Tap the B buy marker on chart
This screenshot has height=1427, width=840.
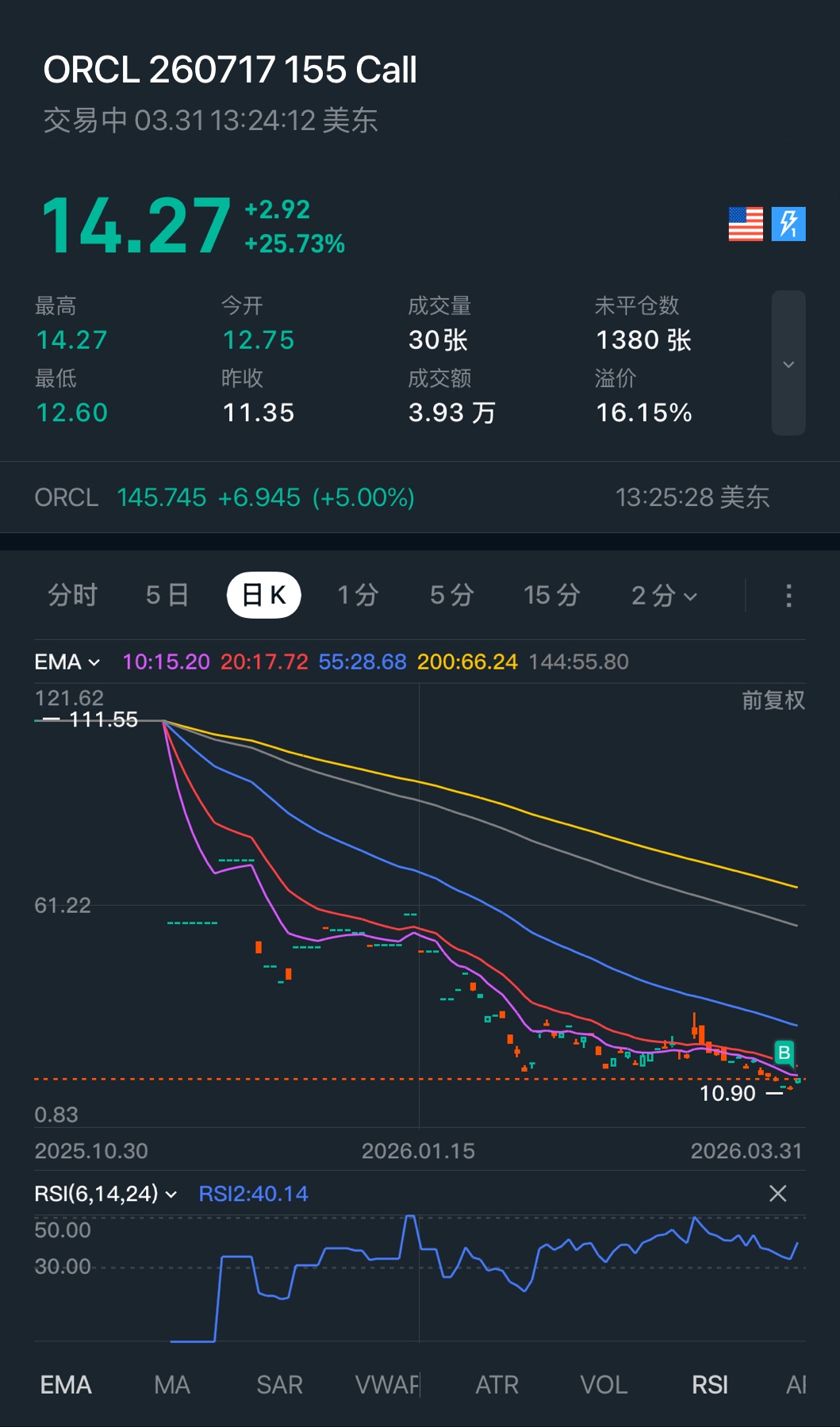[x=784, y=1053]
